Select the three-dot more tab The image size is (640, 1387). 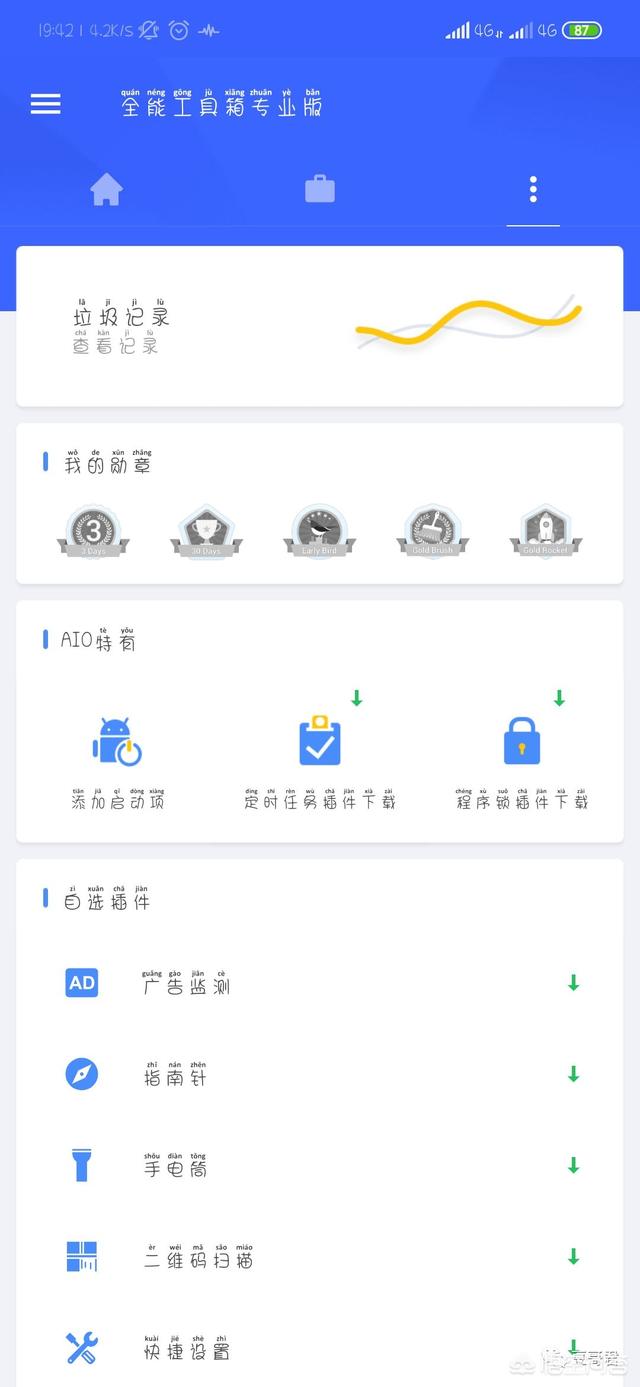[533, 189]
